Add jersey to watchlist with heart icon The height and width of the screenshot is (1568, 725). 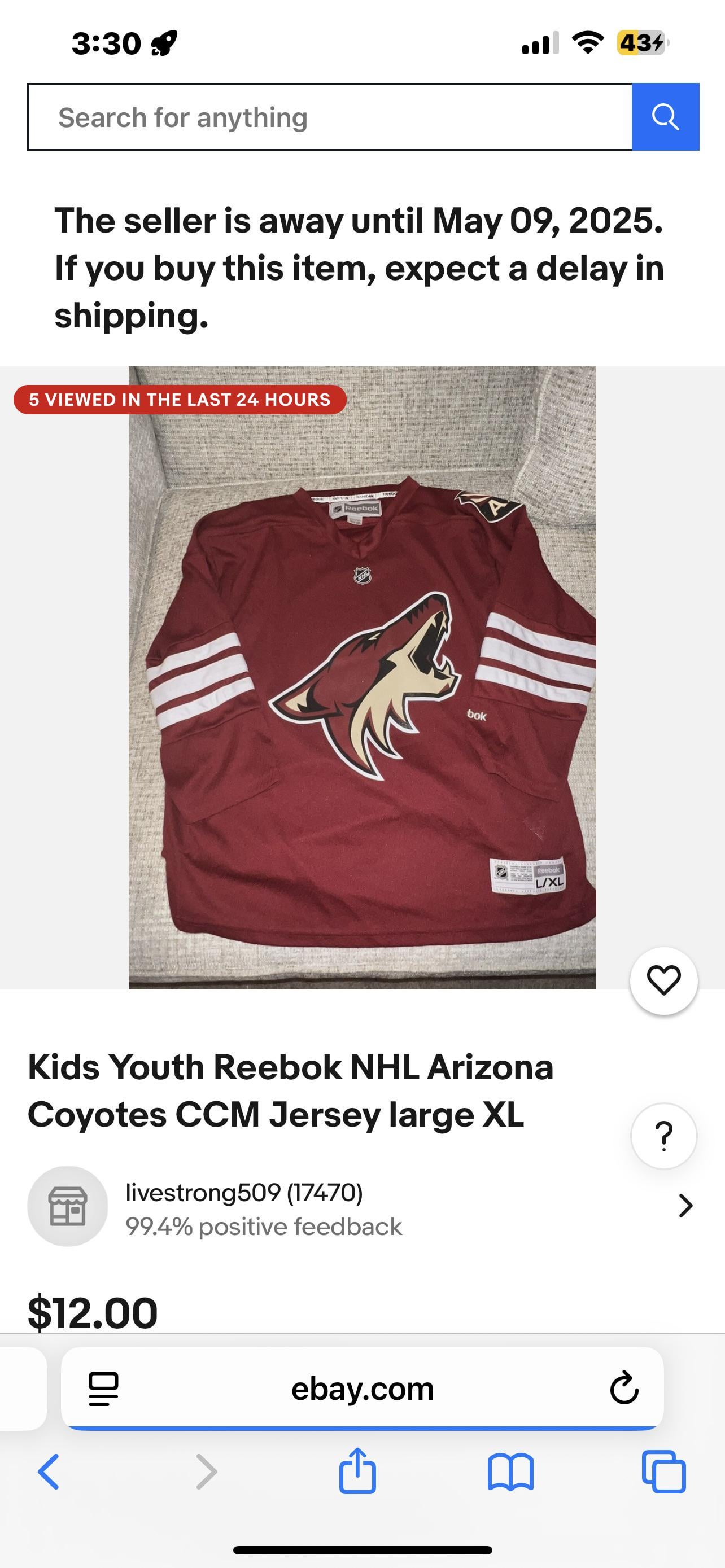(663, 980)
